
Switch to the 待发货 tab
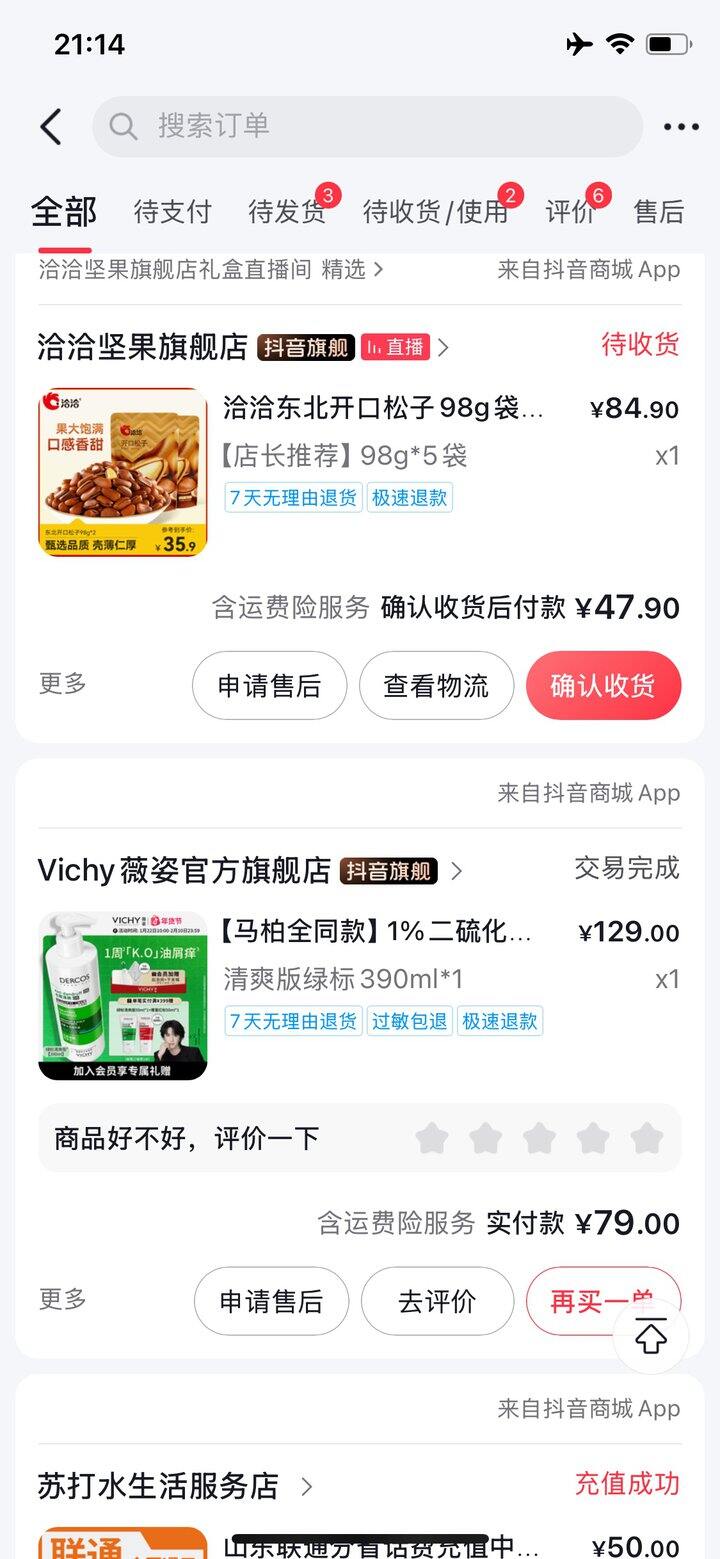[x=287, y=212]
